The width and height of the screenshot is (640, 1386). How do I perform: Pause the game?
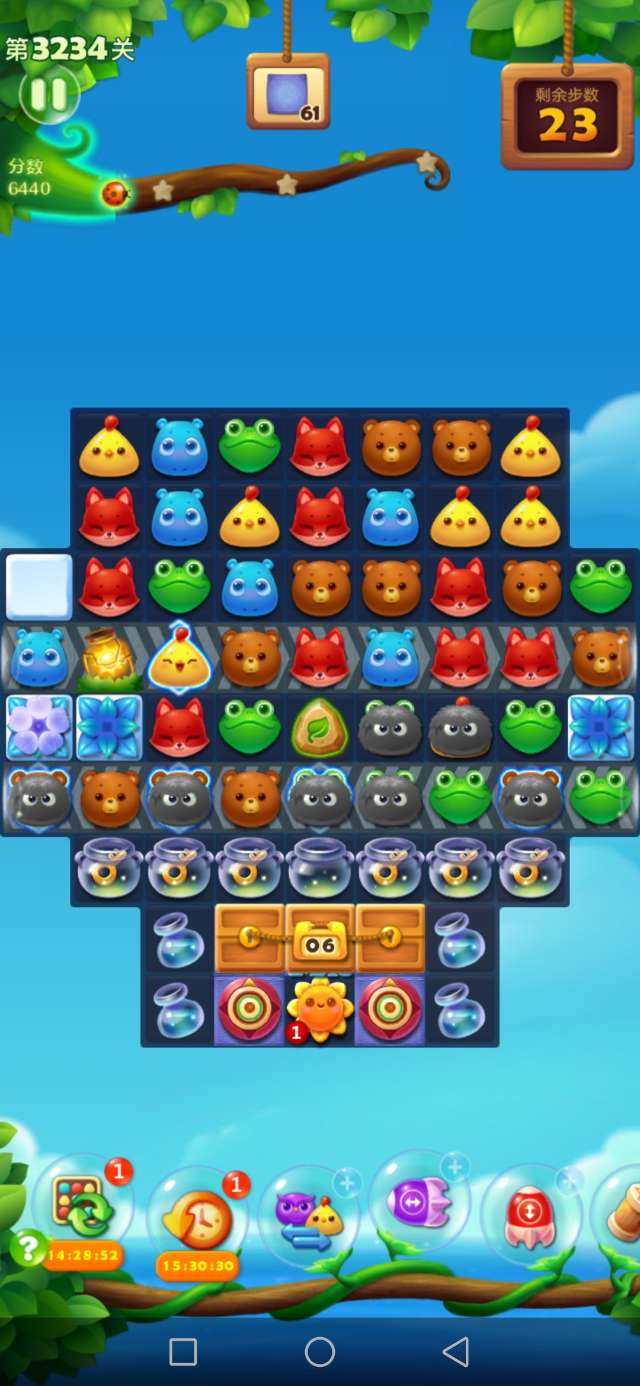48,95
